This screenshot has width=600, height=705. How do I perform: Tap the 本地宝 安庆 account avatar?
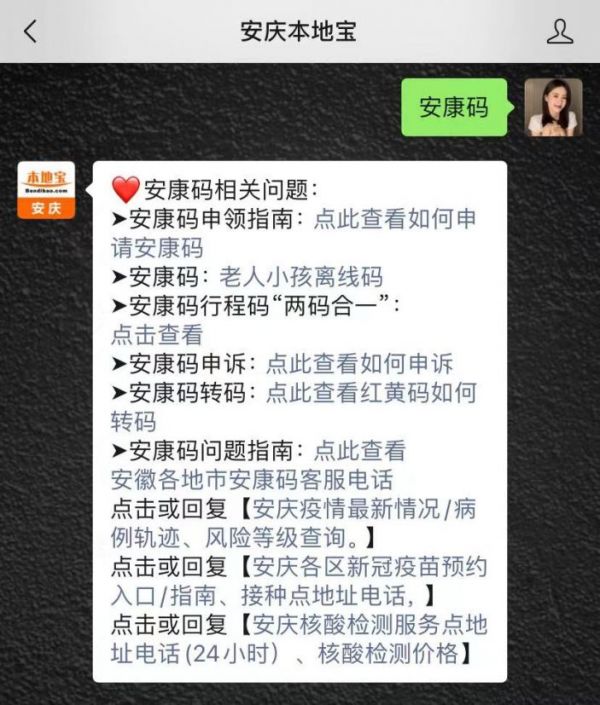tap(46, 192)
